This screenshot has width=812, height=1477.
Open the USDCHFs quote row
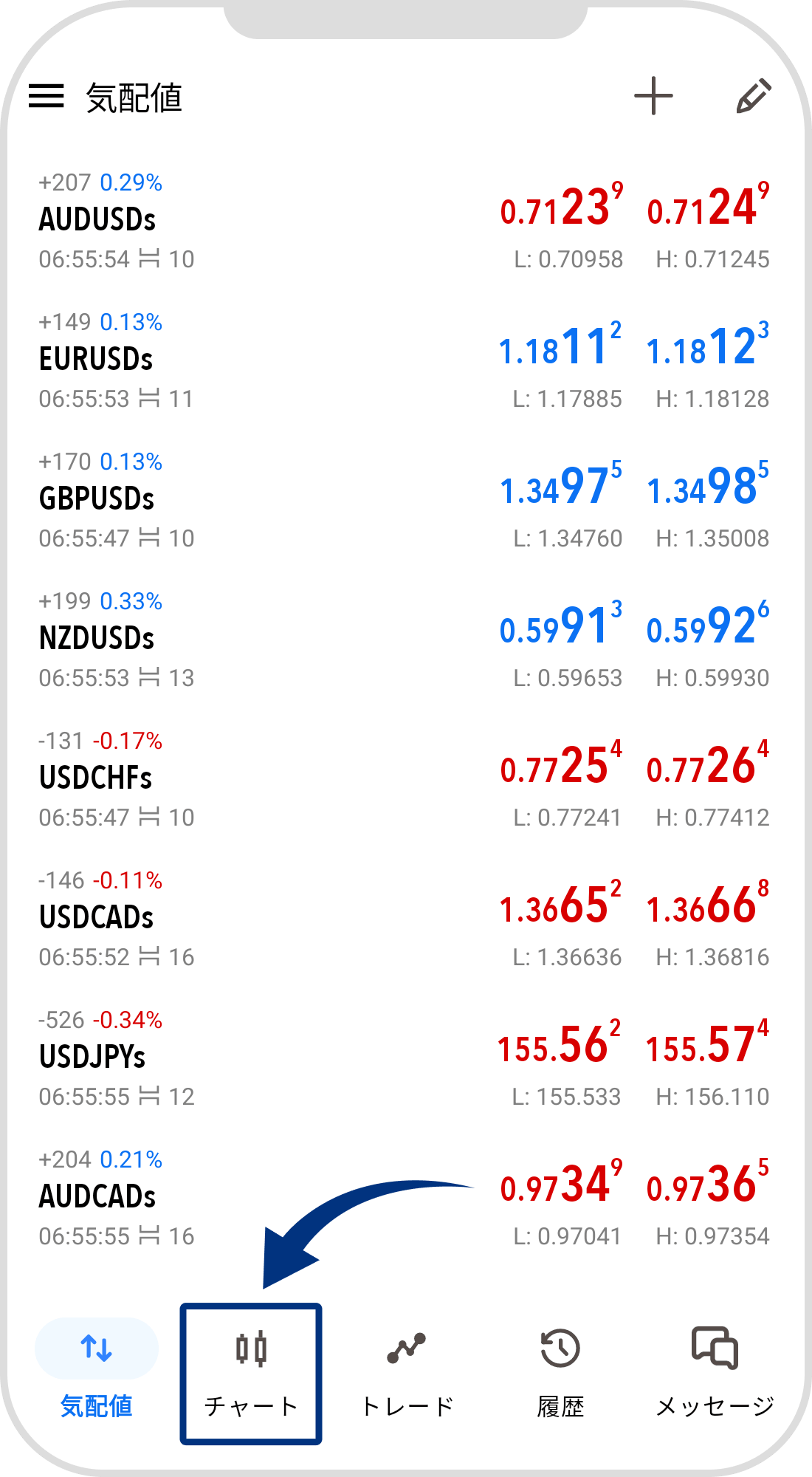[96, 778]
